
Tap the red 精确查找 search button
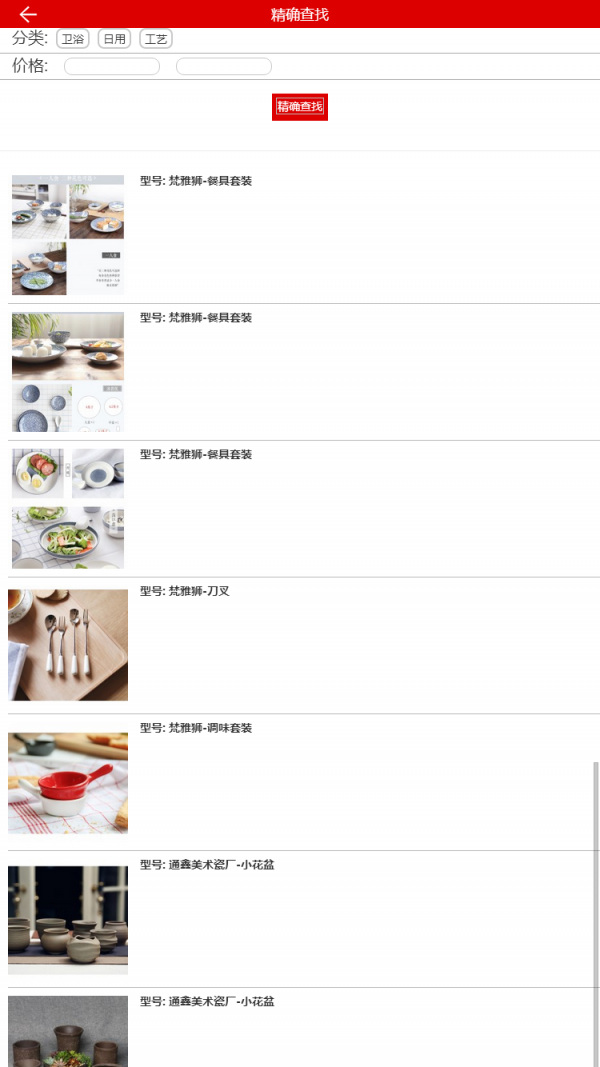point(300,107)
